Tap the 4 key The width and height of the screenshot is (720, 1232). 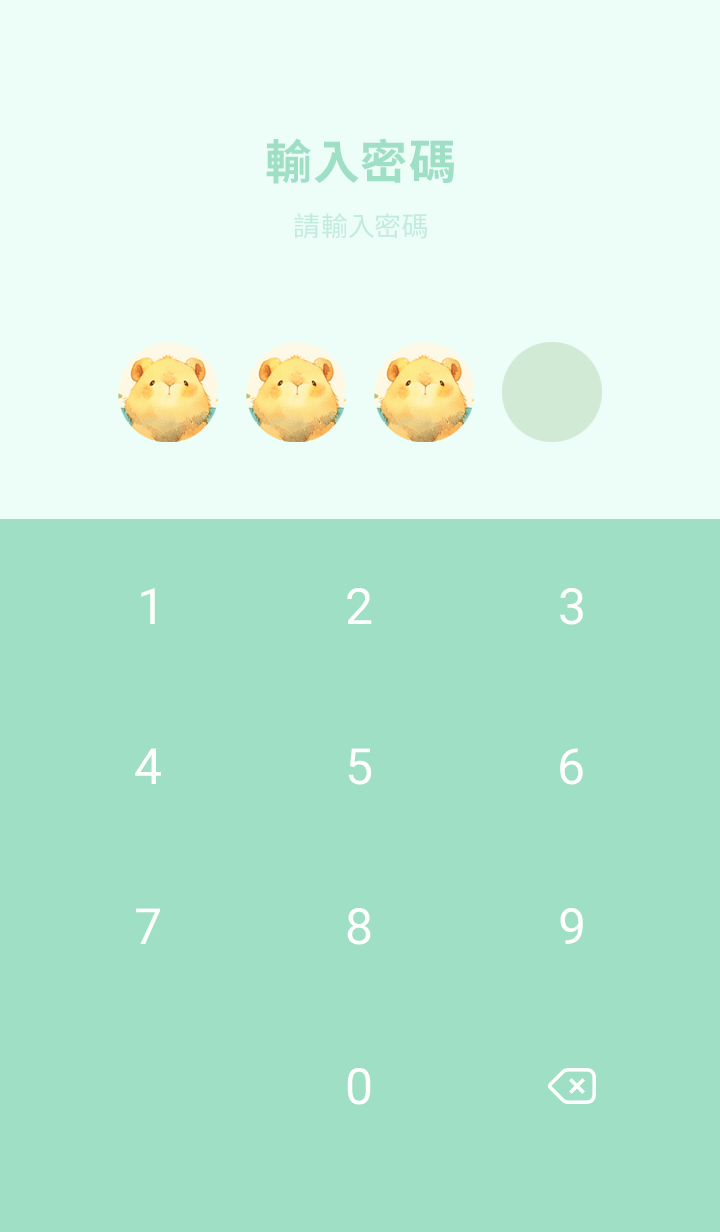pyautogui.click(x=149, y=767)
